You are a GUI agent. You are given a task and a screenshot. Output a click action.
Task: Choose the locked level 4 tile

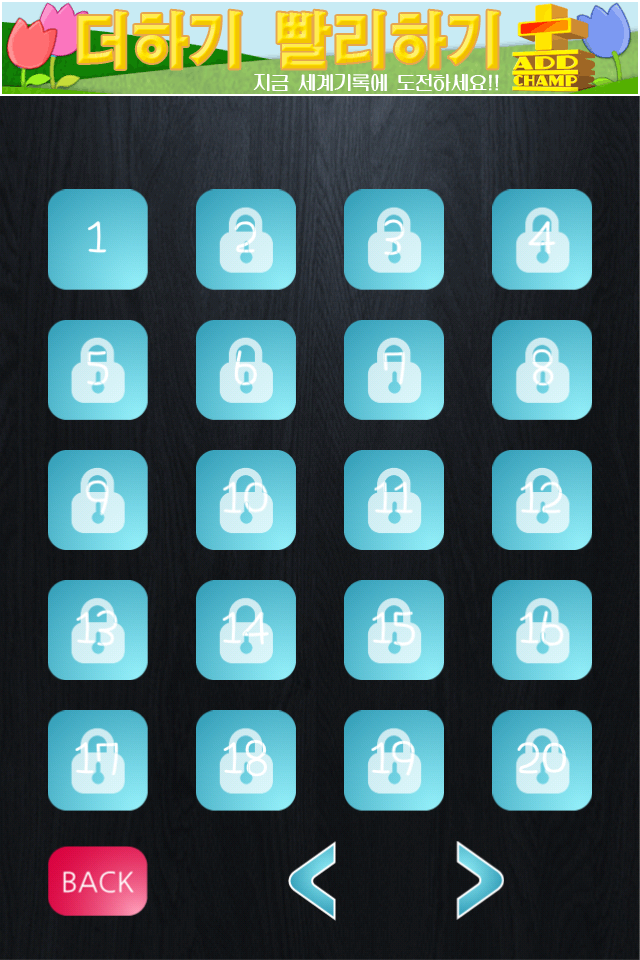[x=542, y=239]
